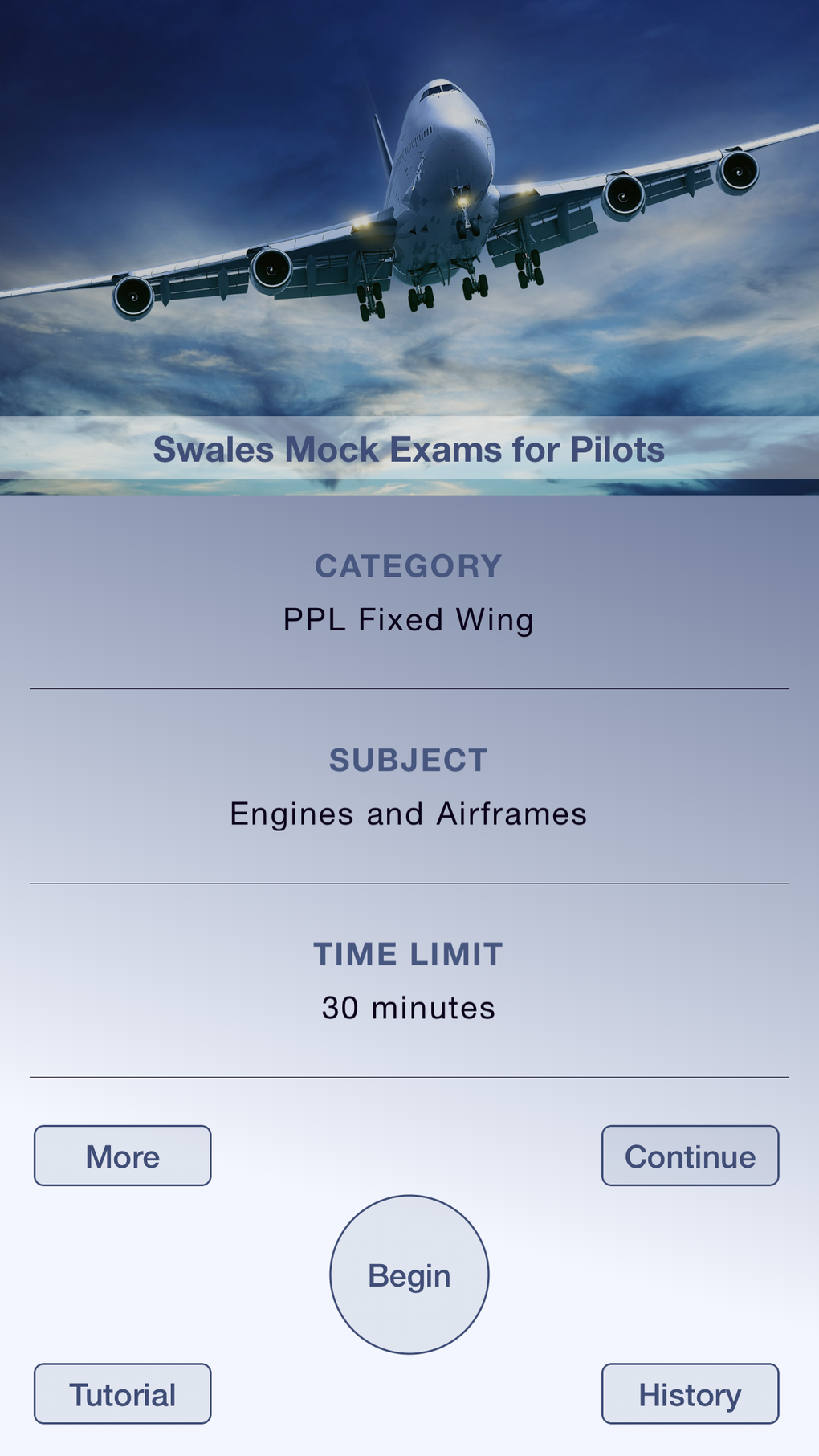819x1456 pixels.
Task: View exam History
Action: point(690,1393)
